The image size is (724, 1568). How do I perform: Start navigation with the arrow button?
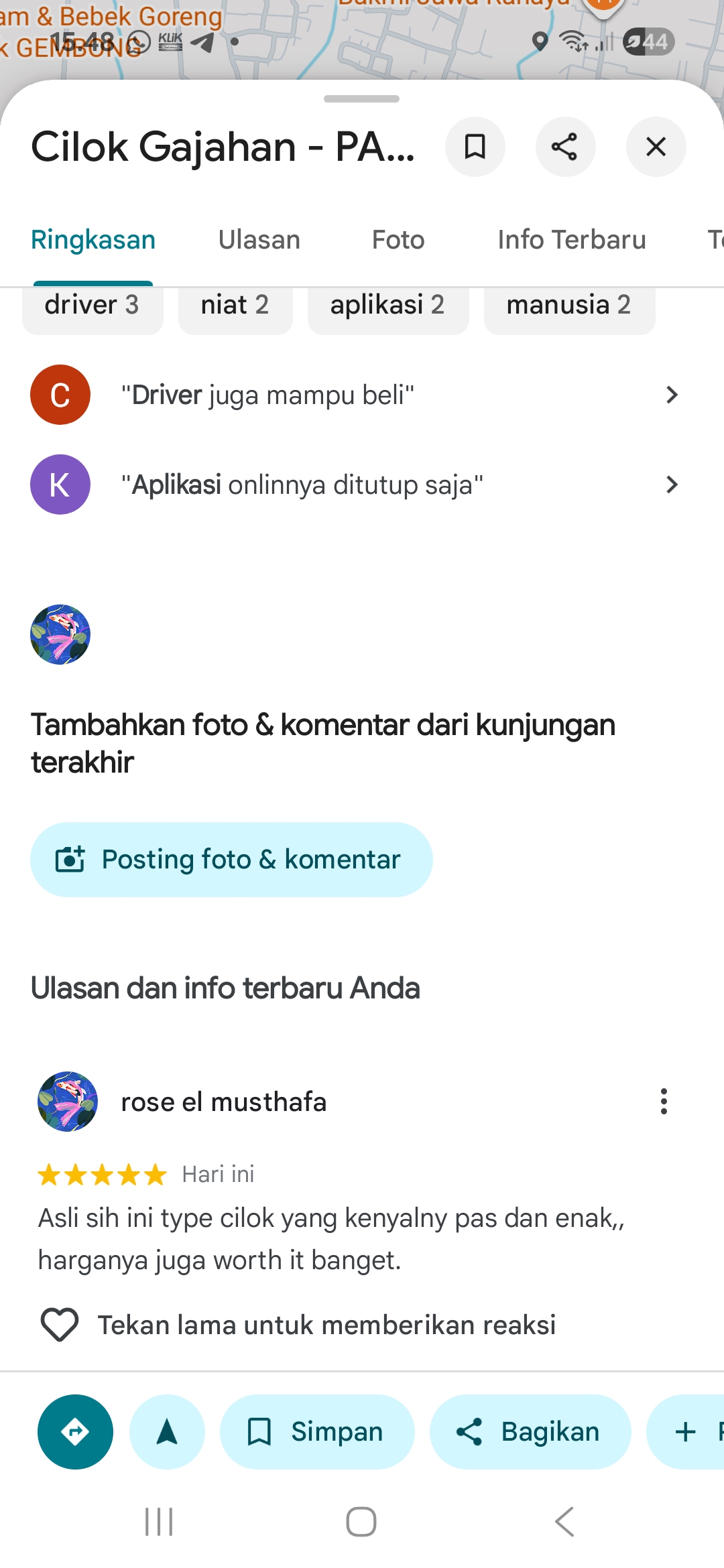coord(167,1432)
